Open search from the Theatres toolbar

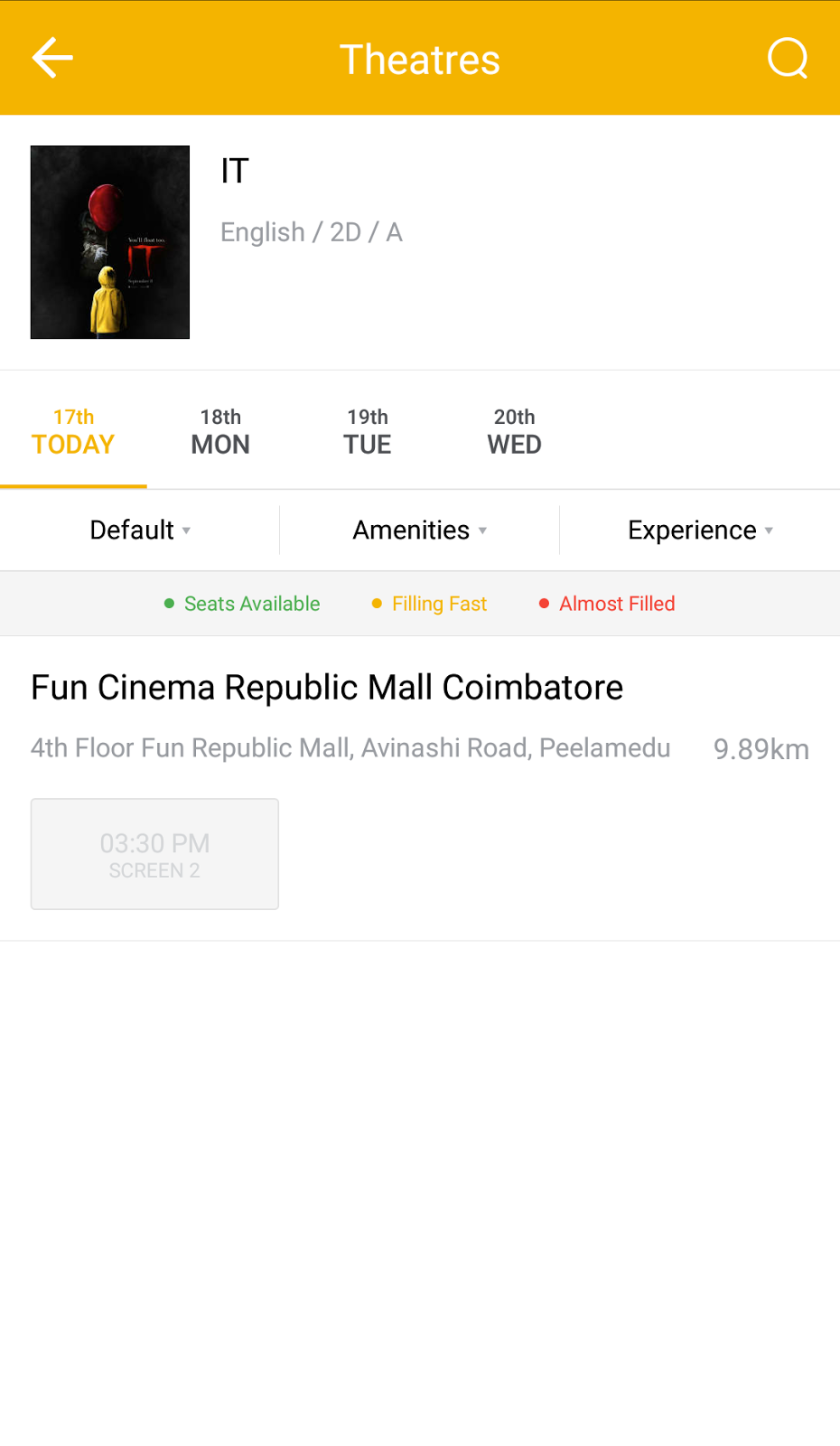(787, 57)
